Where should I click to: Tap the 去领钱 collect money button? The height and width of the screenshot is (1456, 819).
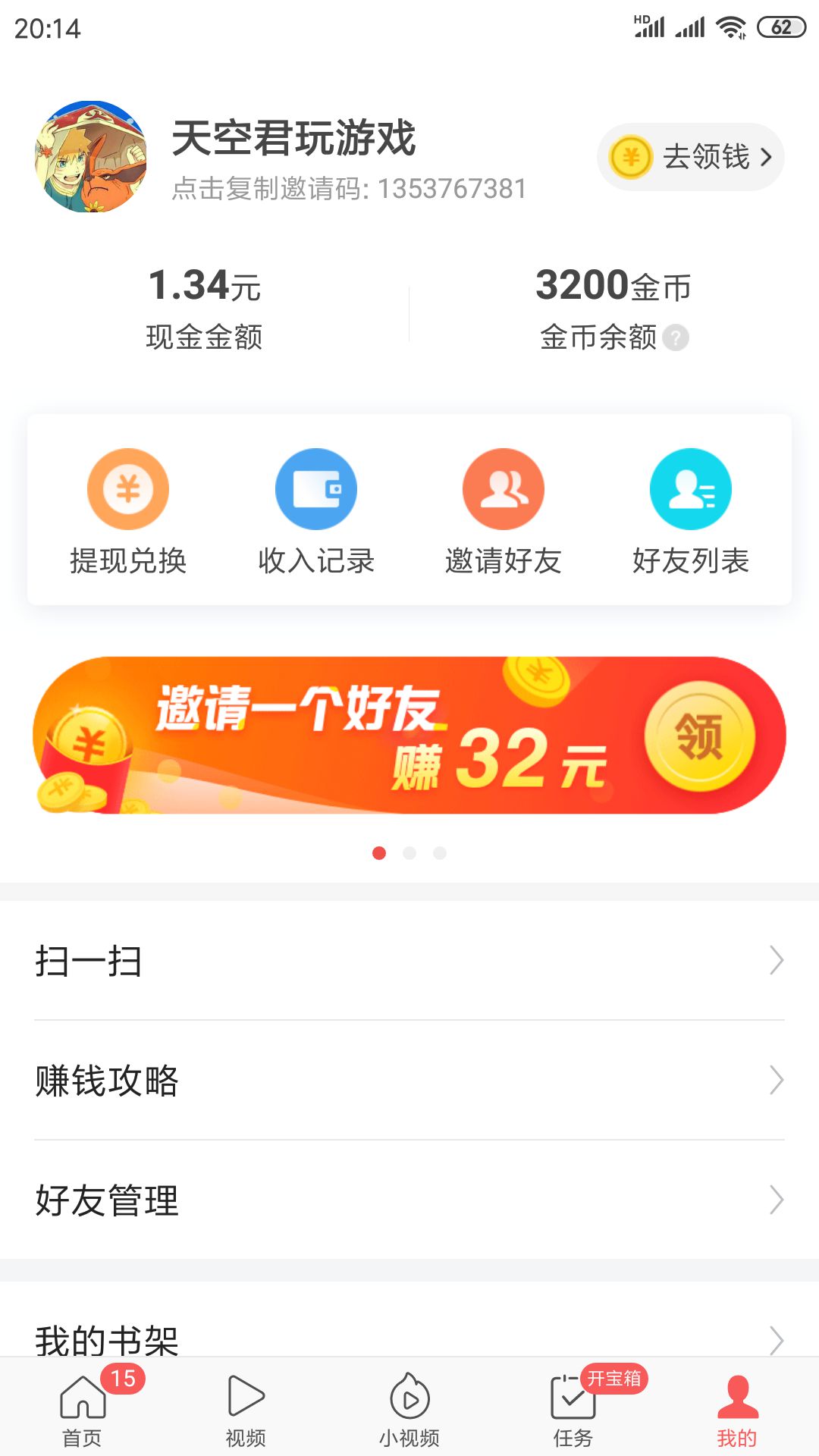689,157
